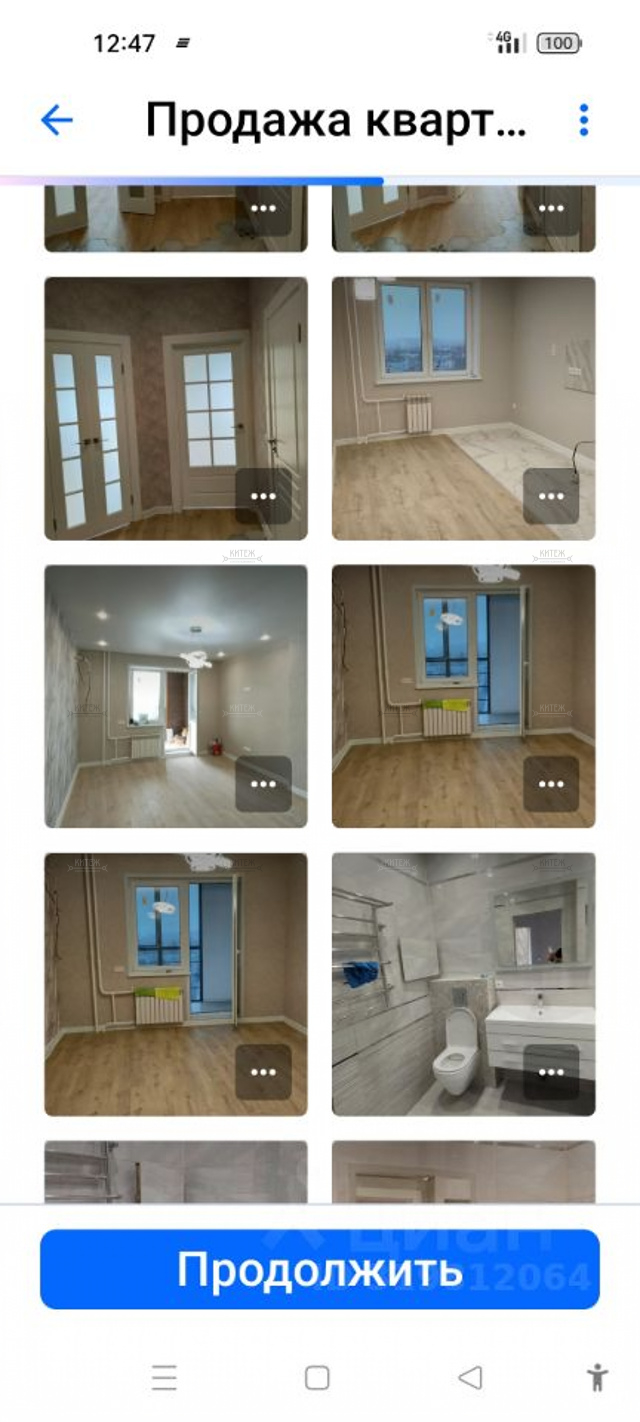This screenshot has width=640, height=1422.
Task: Open options on the ceiling spotlights photo
Action: tap(264, 784)
